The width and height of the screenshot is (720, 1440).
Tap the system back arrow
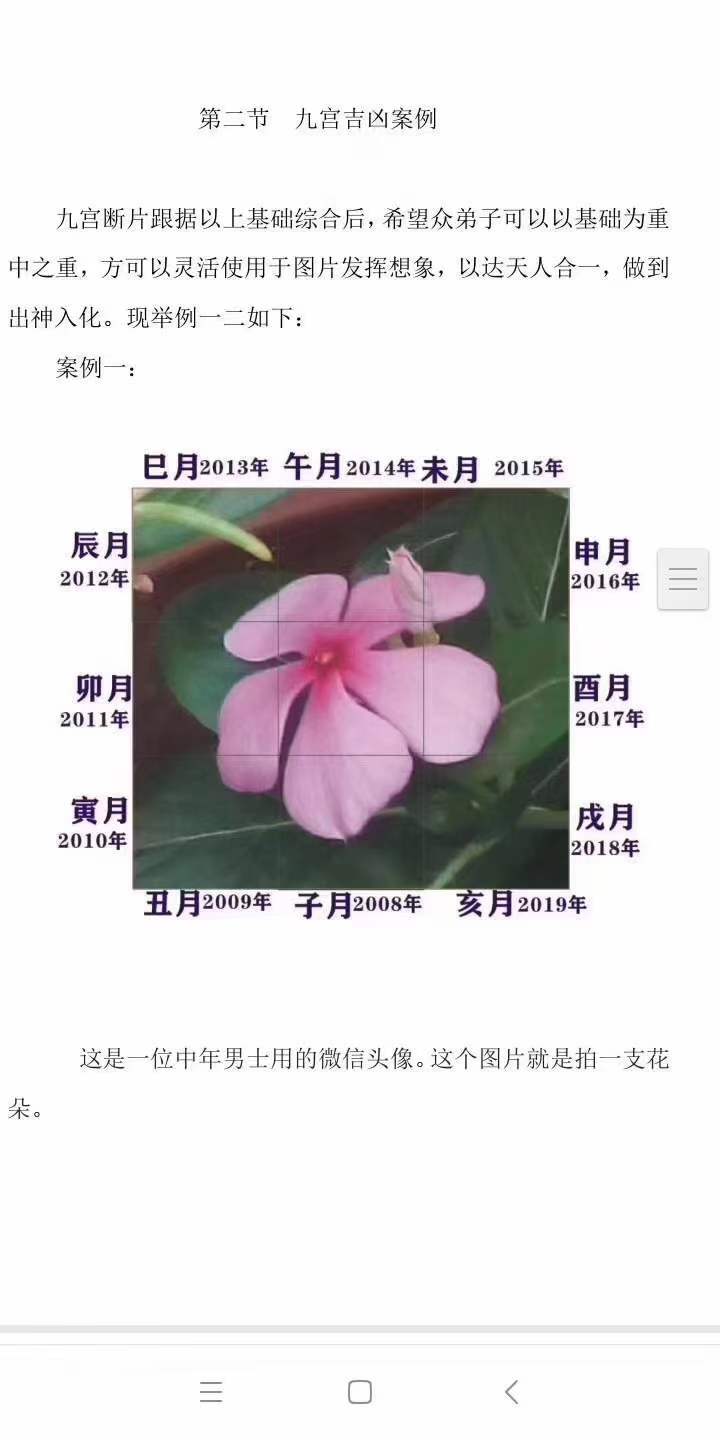511,1391
